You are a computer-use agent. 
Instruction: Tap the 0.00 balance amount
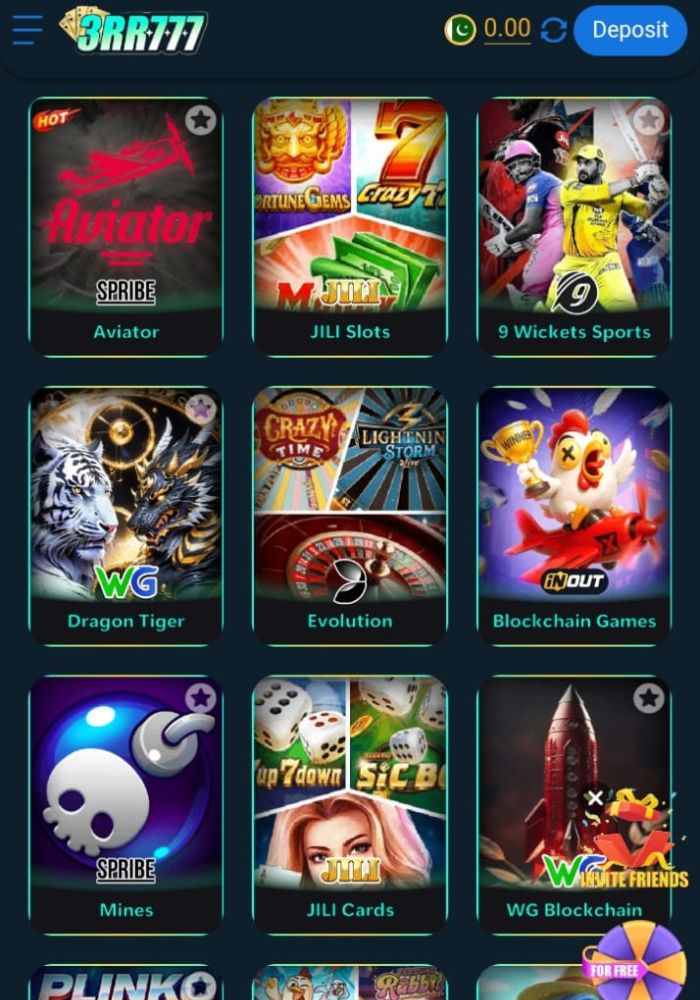tap(507, 29)
